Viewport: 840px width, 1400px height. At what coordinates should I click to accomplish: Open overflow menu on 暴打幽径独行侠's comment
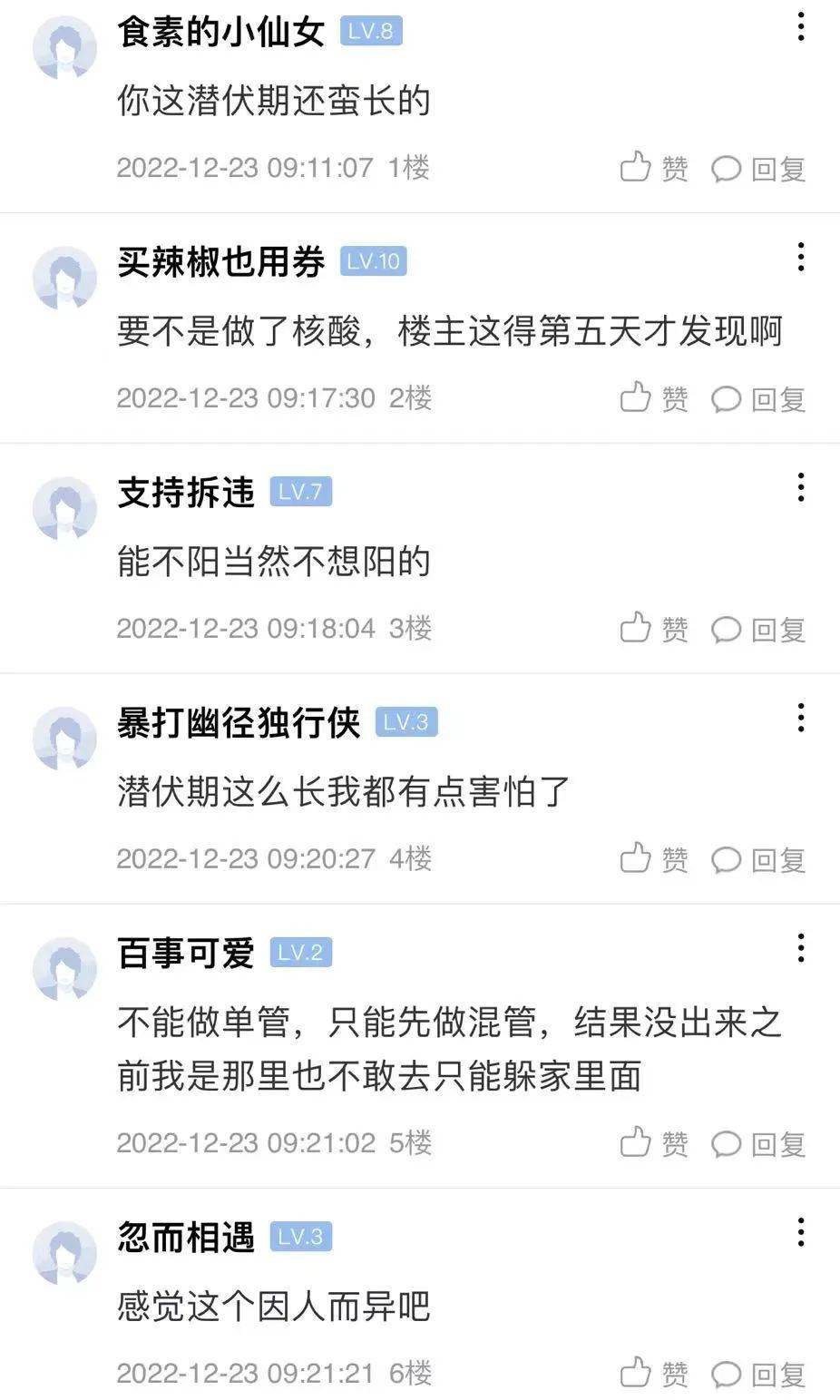pyautogui.click(x=800, y=719)
